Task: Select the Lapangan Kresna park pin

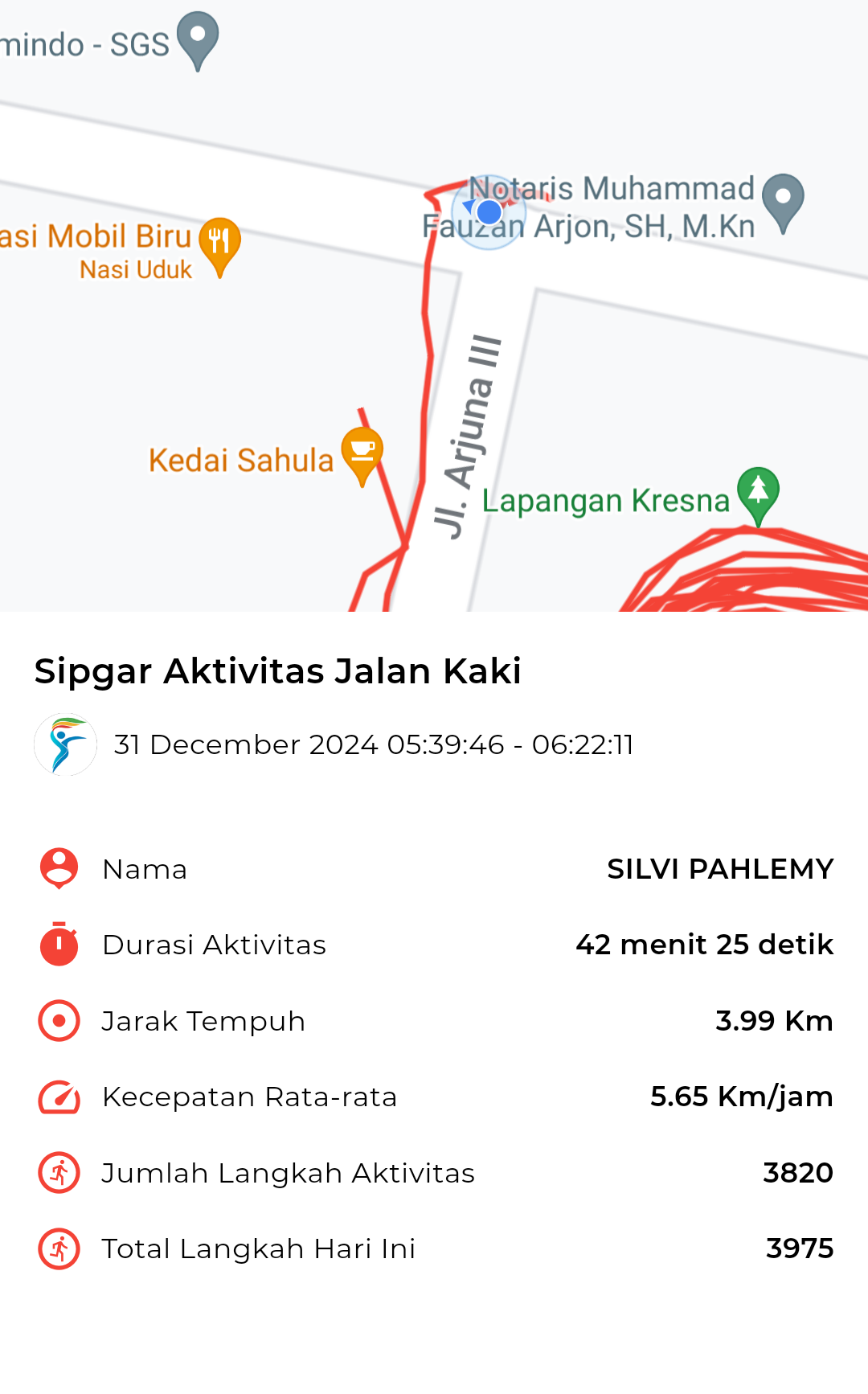Action: coord(758,494)
